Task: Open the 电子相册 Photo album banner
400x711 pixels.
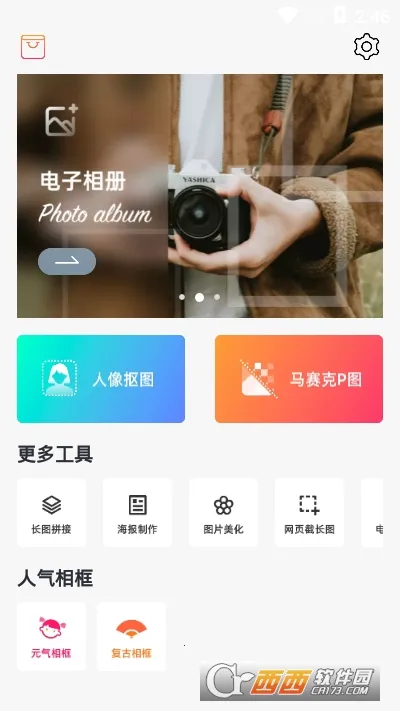Action: 200,196
